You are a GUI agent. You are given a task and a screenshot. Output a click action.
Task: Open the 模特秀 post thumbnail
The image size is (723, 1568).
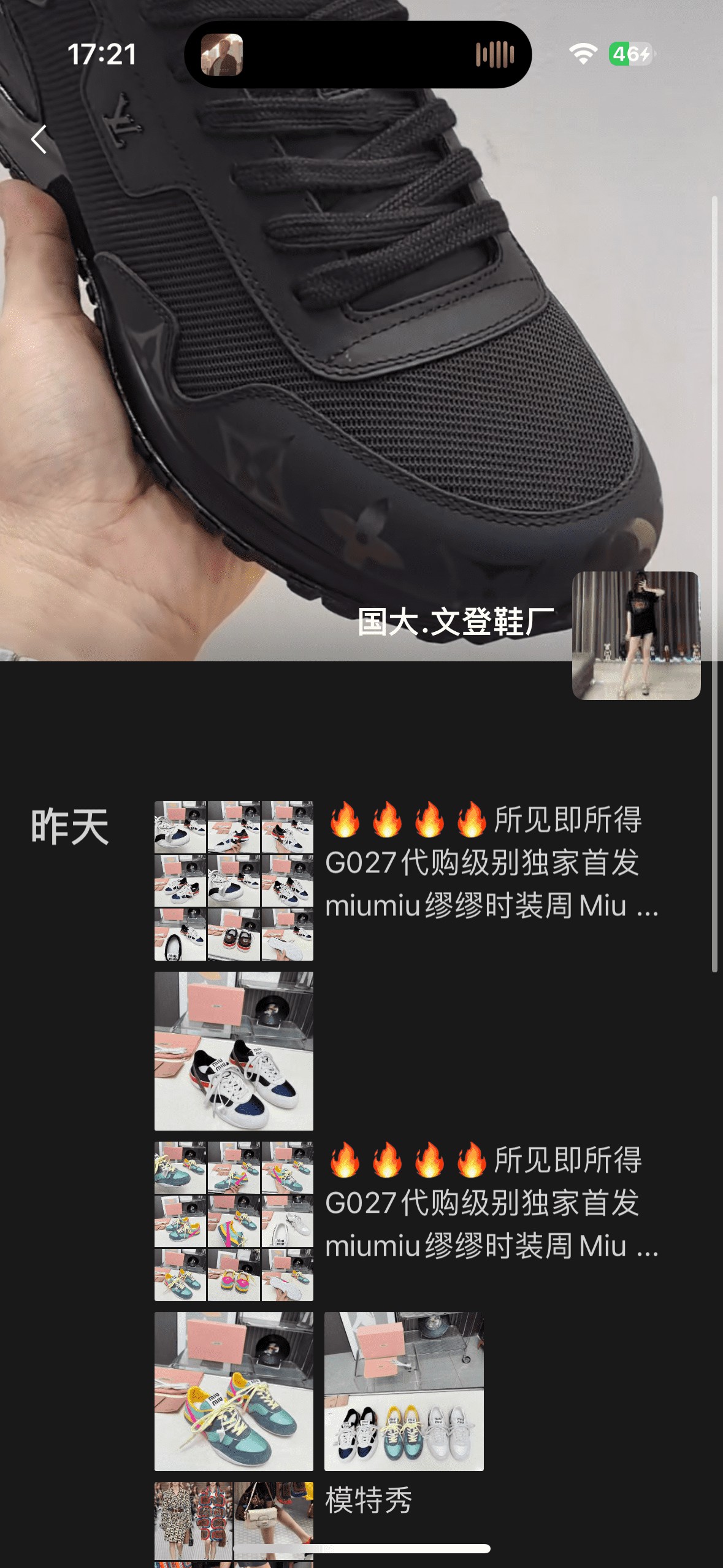tap(234, 1521)
